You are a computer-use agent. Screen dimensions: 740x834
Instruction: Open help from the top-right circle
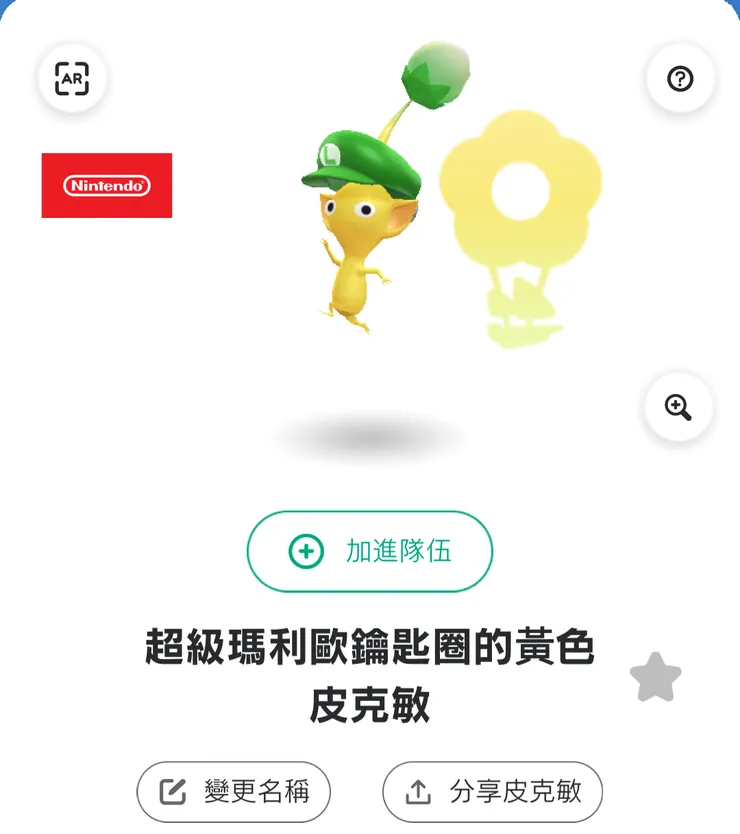click(679, 80)
